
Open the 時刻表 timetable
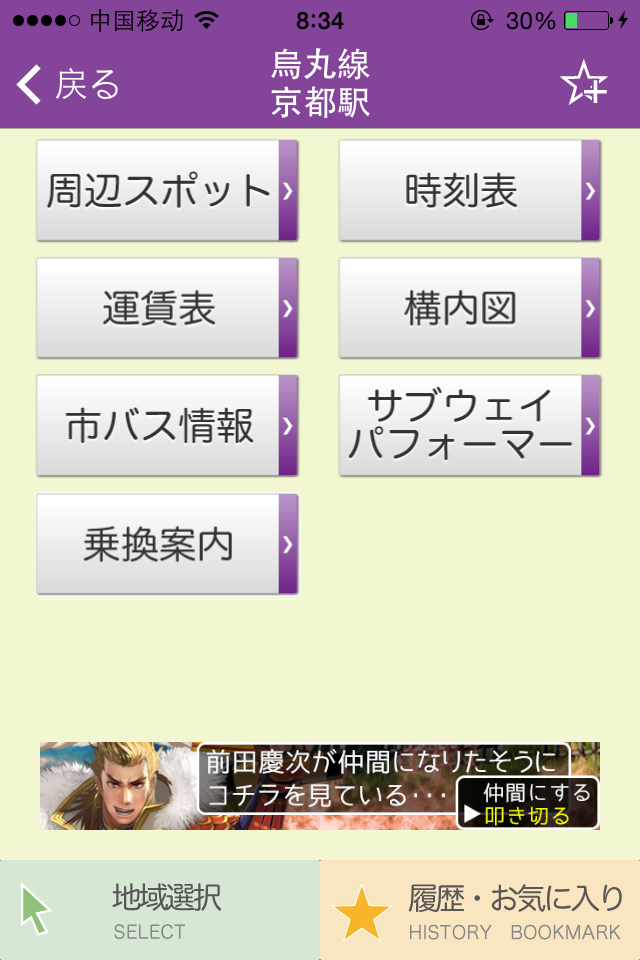click(469, 190)
